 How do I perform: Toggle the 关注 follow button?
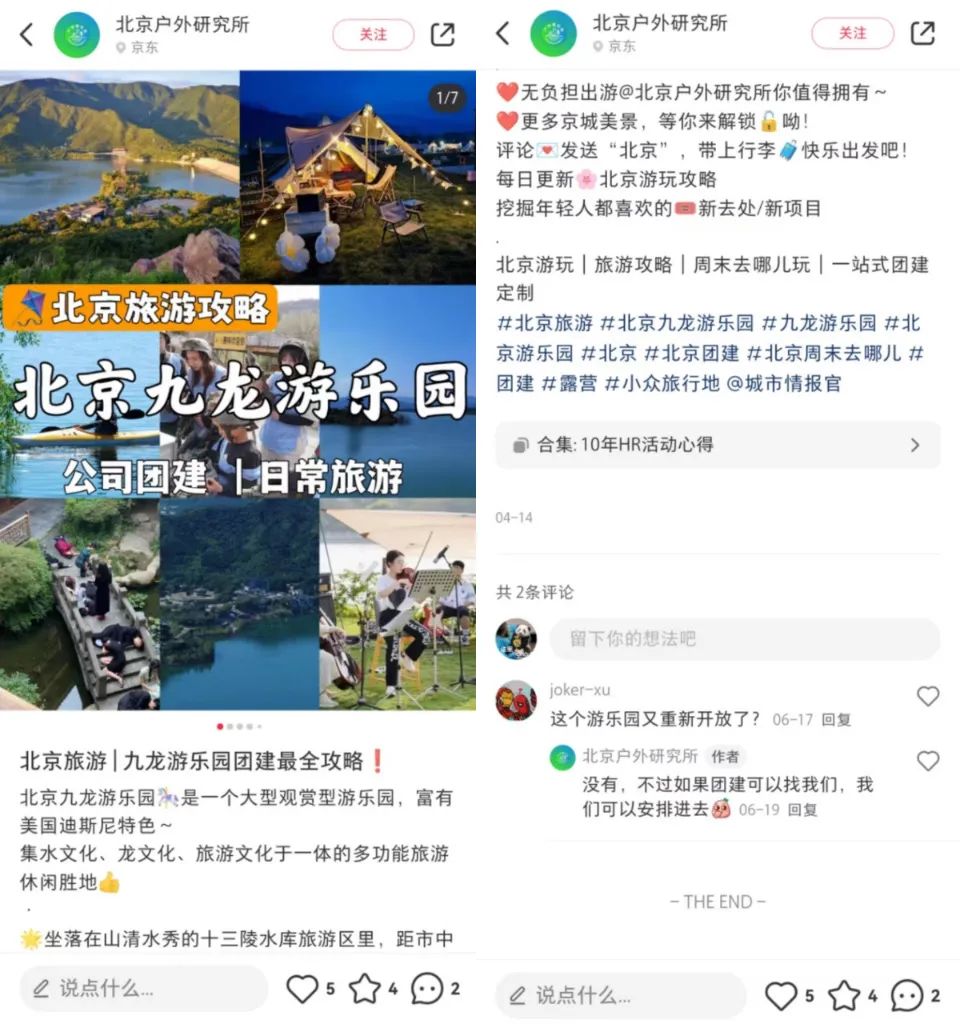372,33
